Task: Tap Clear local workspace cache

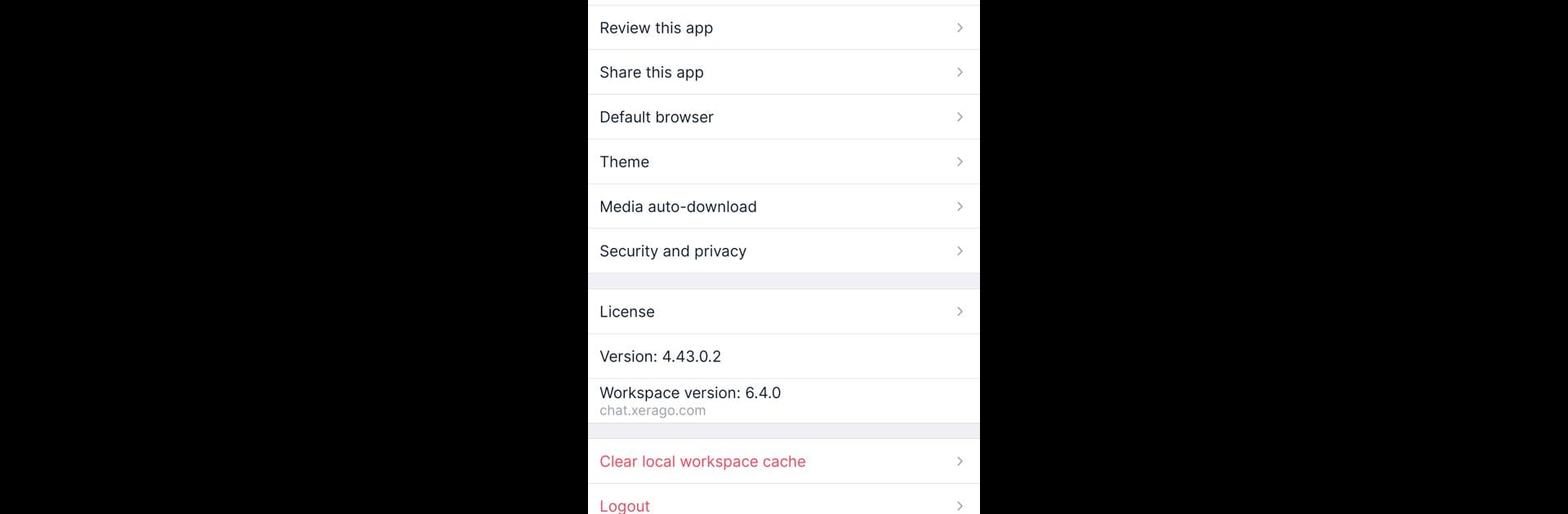Action: point(782,462)
